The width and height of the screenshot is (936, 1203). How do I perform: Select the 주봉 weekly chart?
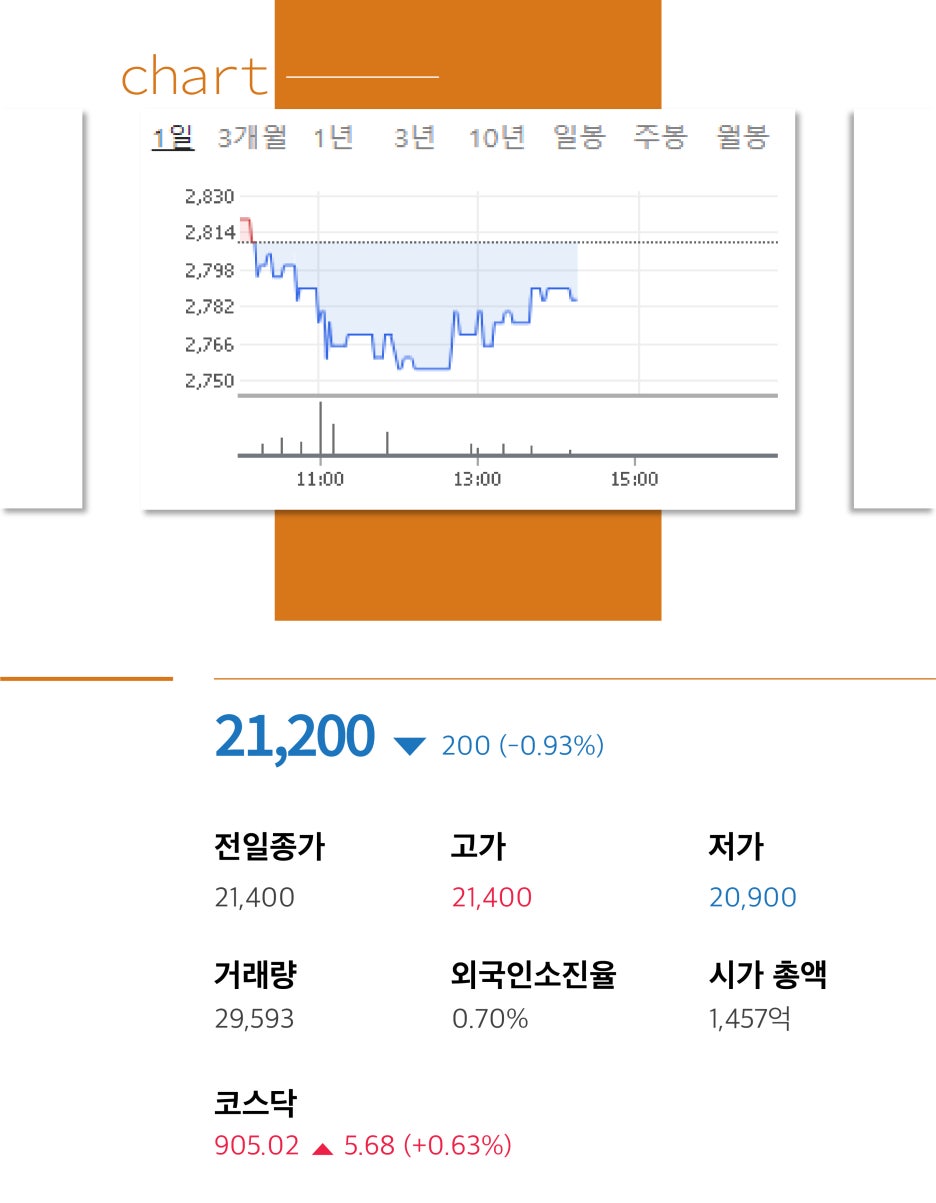point(660,139)
